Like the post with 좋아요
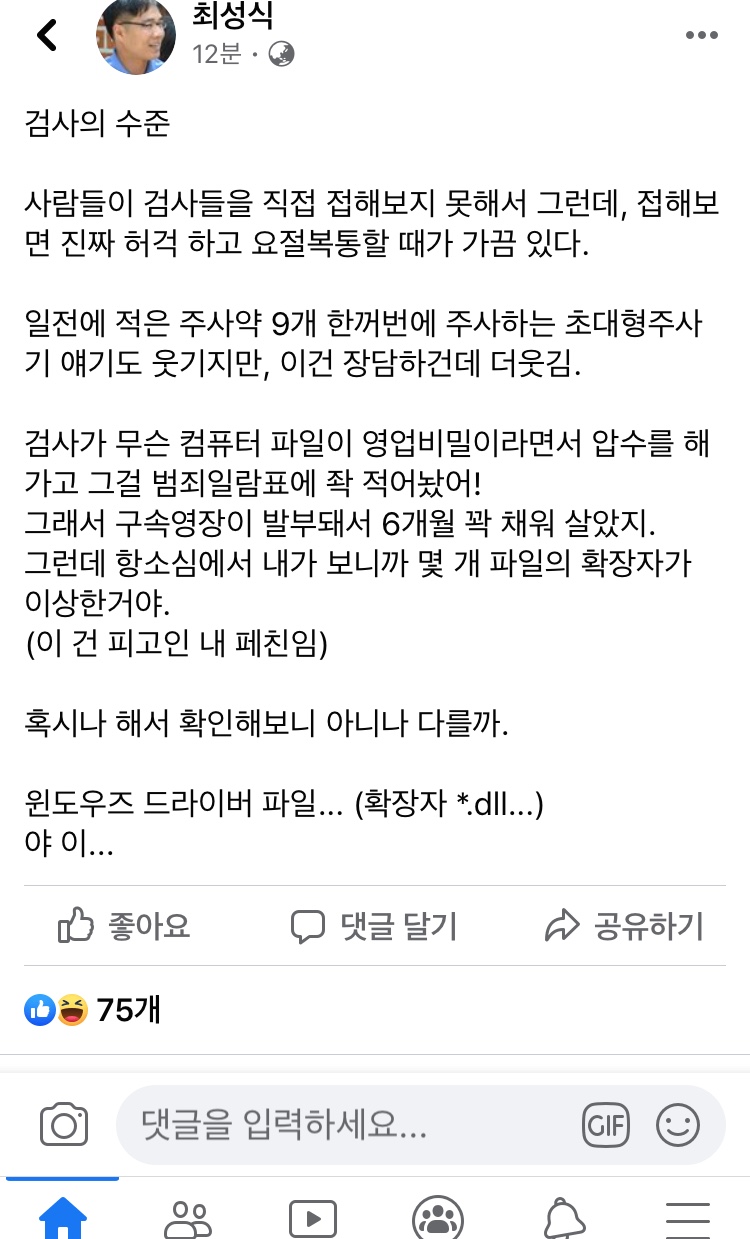This screenshot has width=750, height=1239. [124, 926]
